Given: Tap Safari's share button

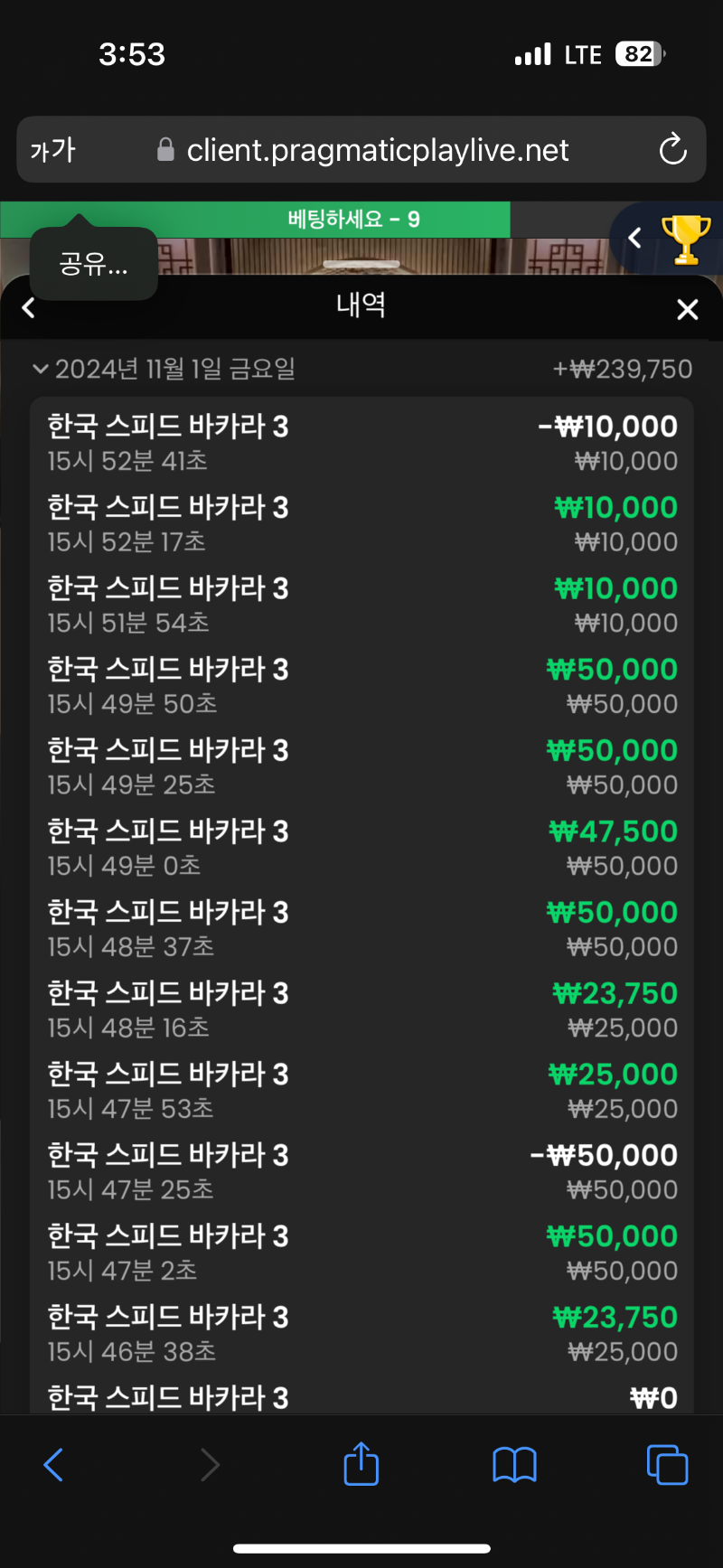Looking at the screenshot, I should tap(361, 1464).
